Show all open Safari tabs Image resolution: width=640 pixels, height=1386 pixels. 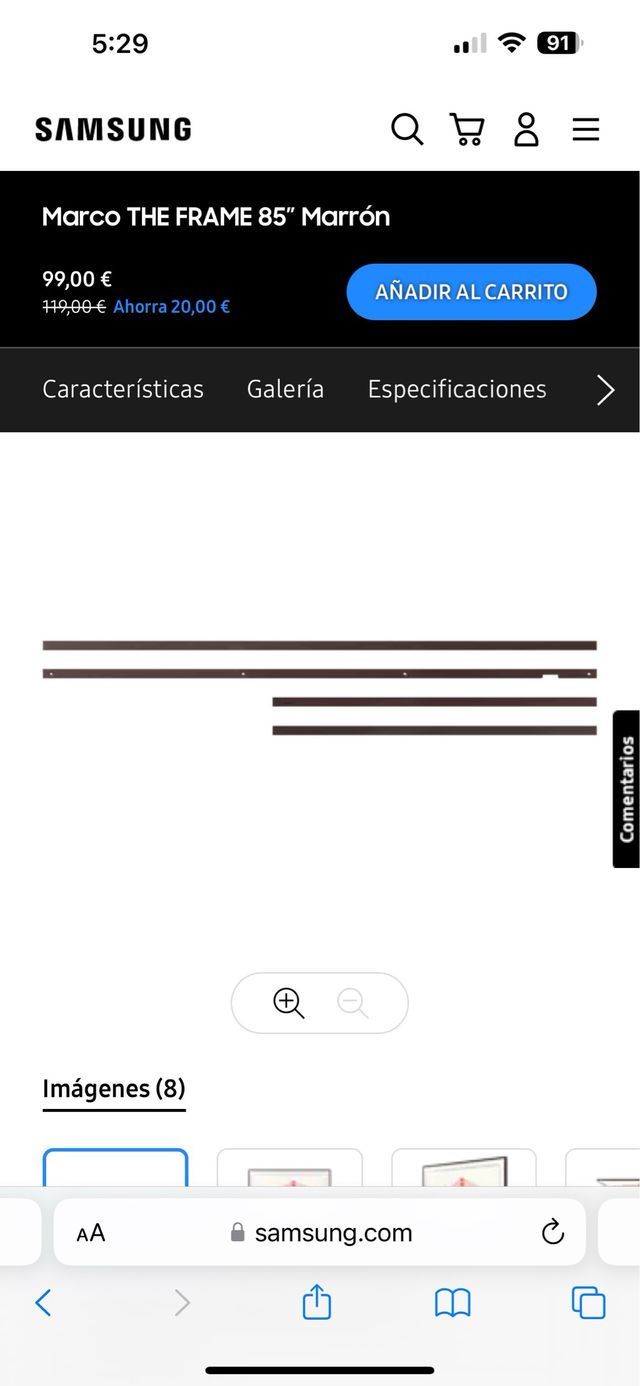point(588,1302)
